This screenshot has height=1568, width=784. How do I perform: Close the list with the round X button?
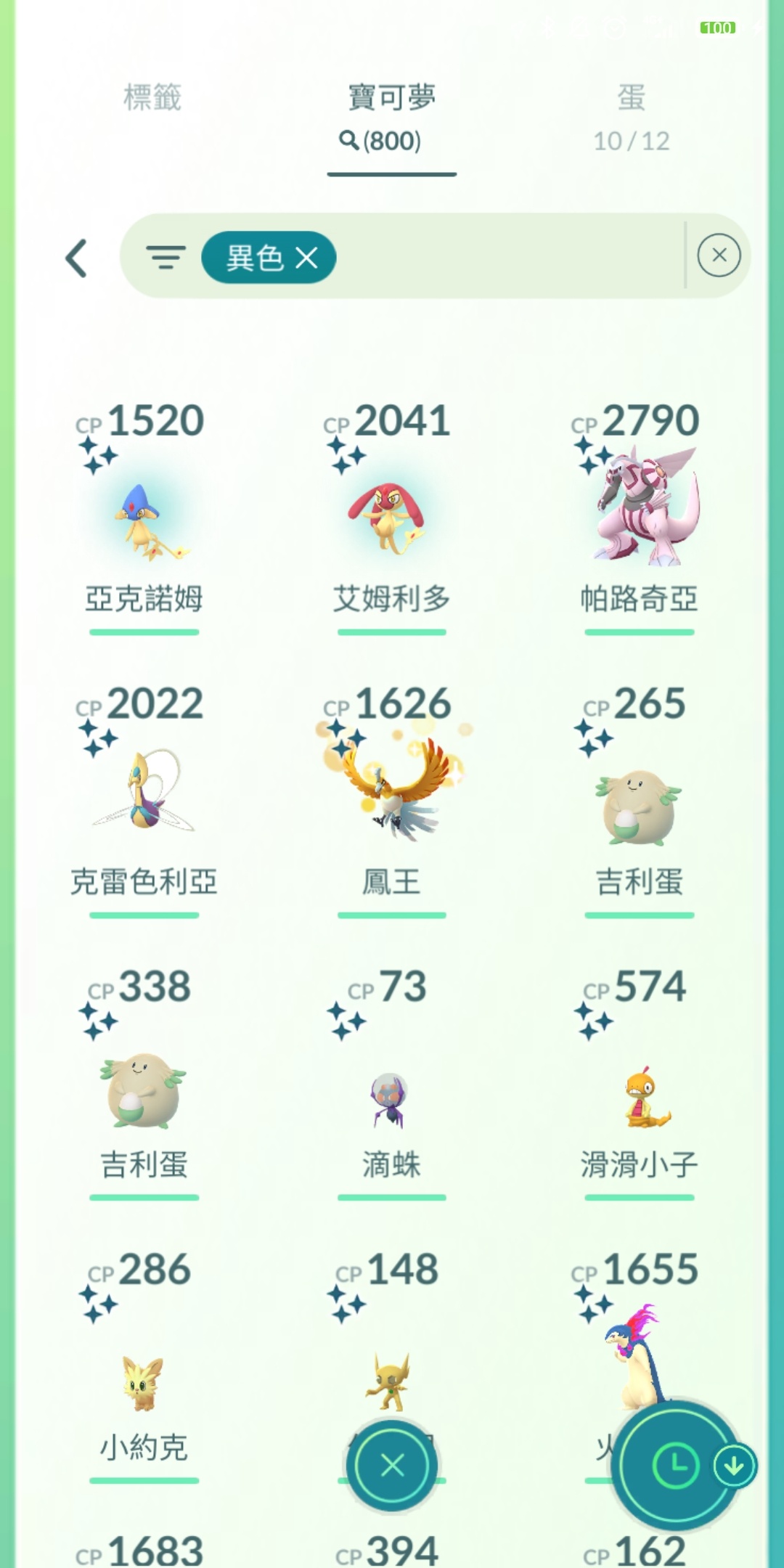pyautogui.click(x=392, y=1466)
